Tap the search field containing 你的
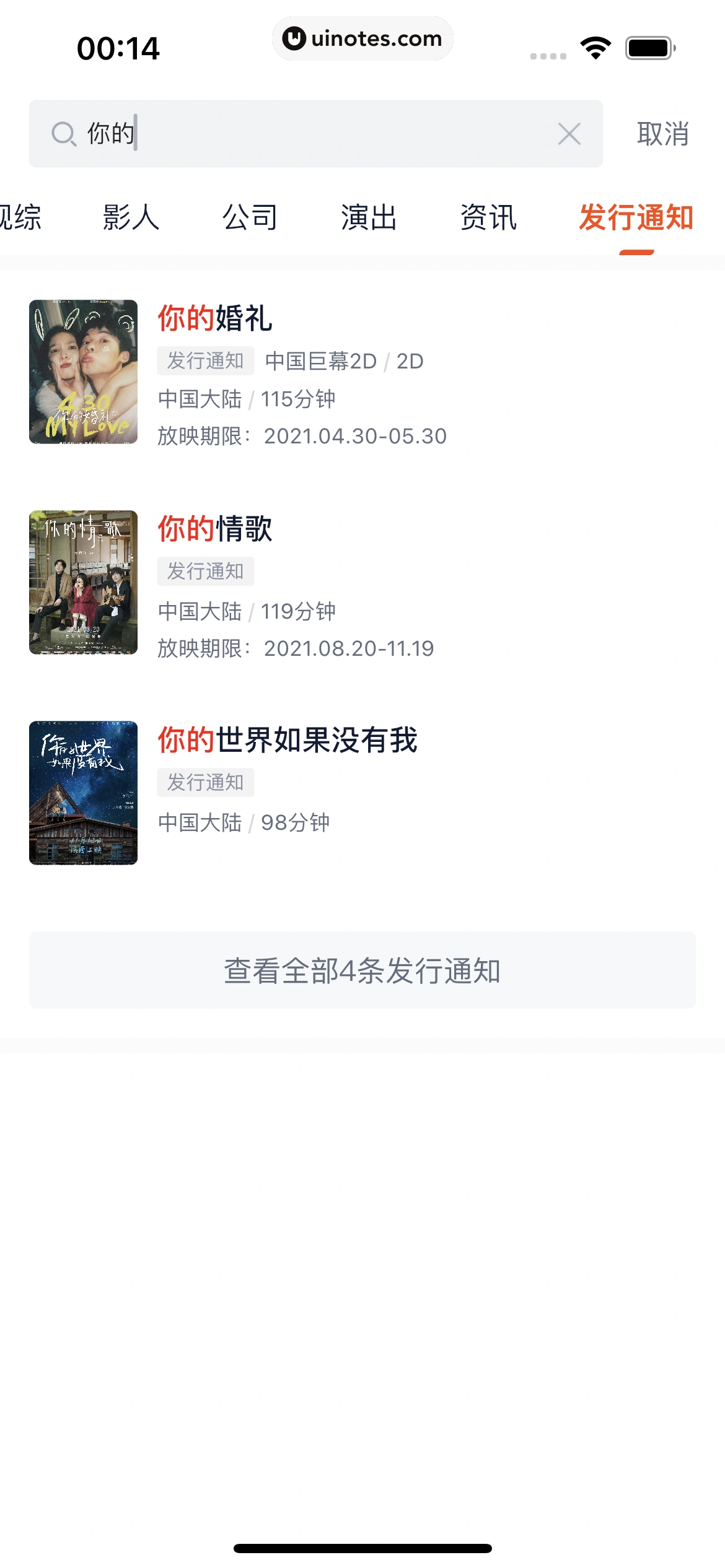 (310, 134)
